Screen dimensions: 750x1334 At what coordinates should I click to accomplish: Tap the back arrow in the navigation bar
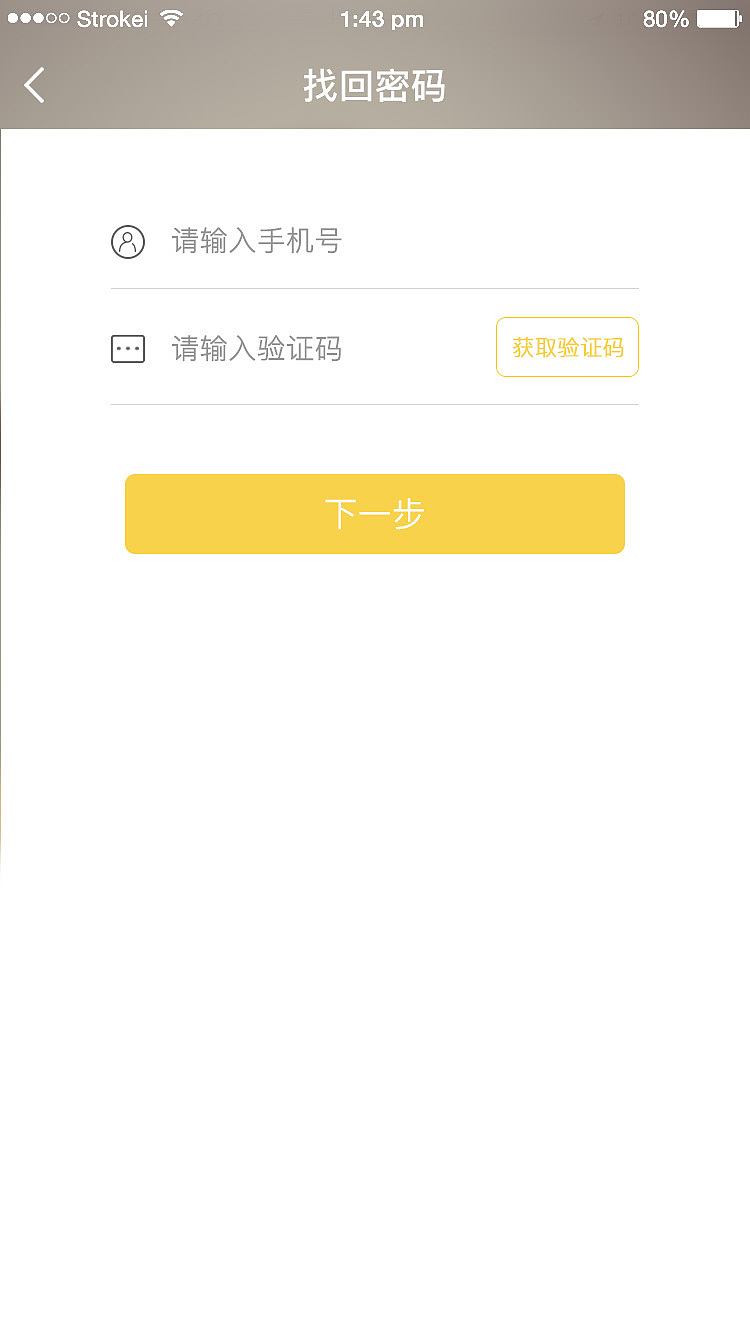click(34, 85)
